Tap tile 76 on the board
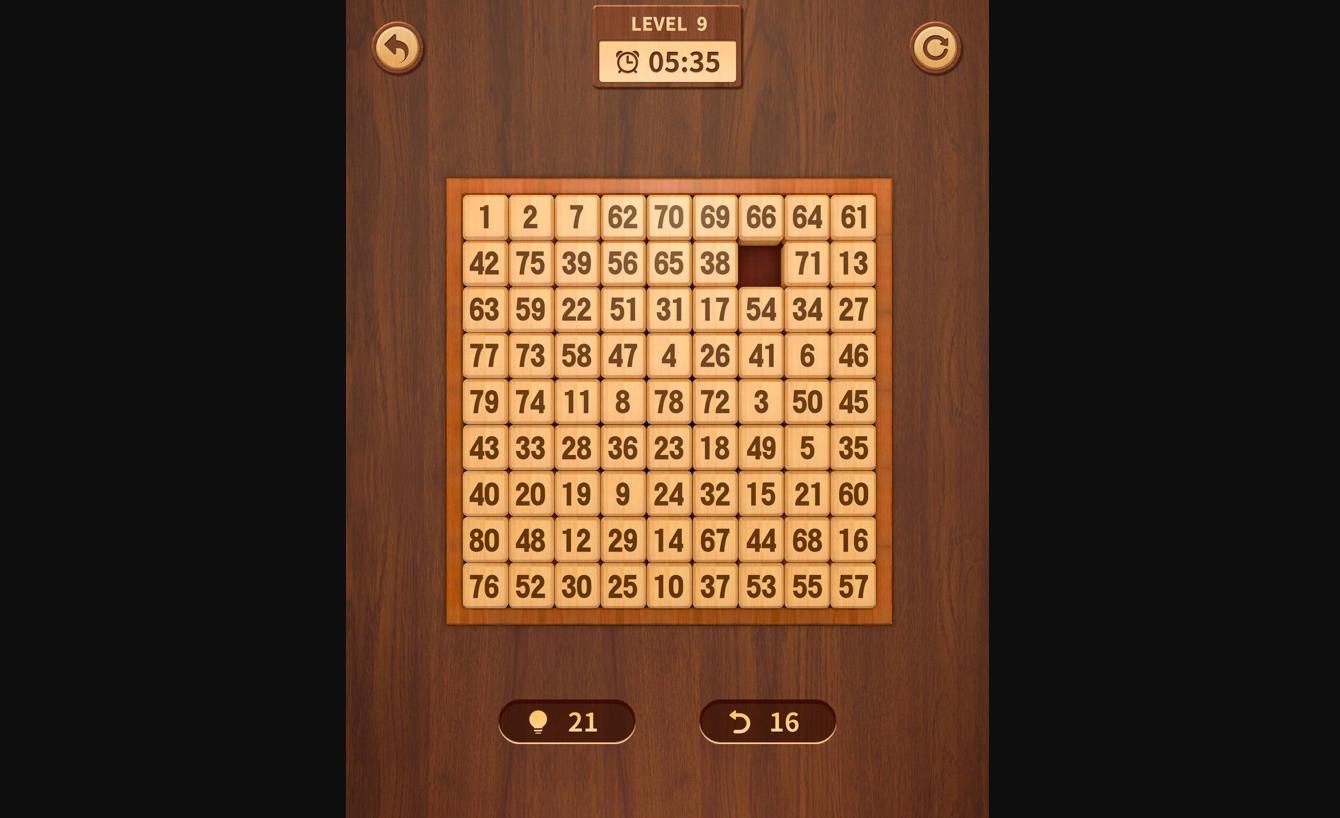 [485, 586]
